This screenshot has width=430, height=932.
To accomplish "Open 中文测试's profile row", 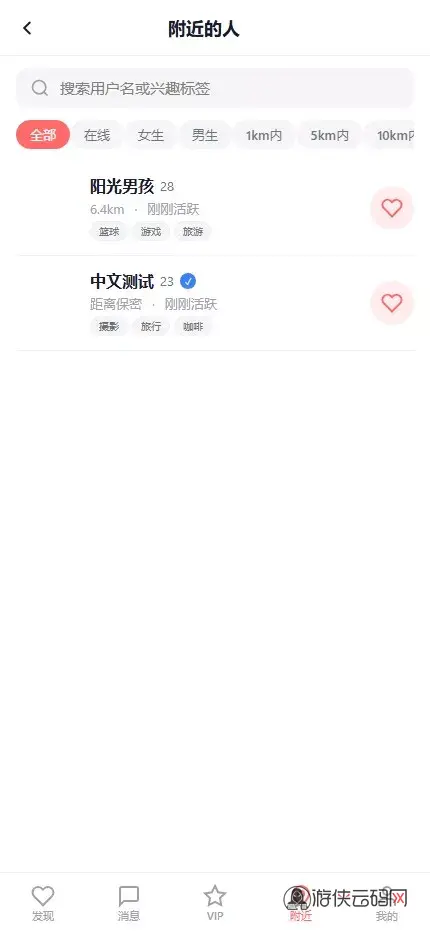I will tap(215, 303).
